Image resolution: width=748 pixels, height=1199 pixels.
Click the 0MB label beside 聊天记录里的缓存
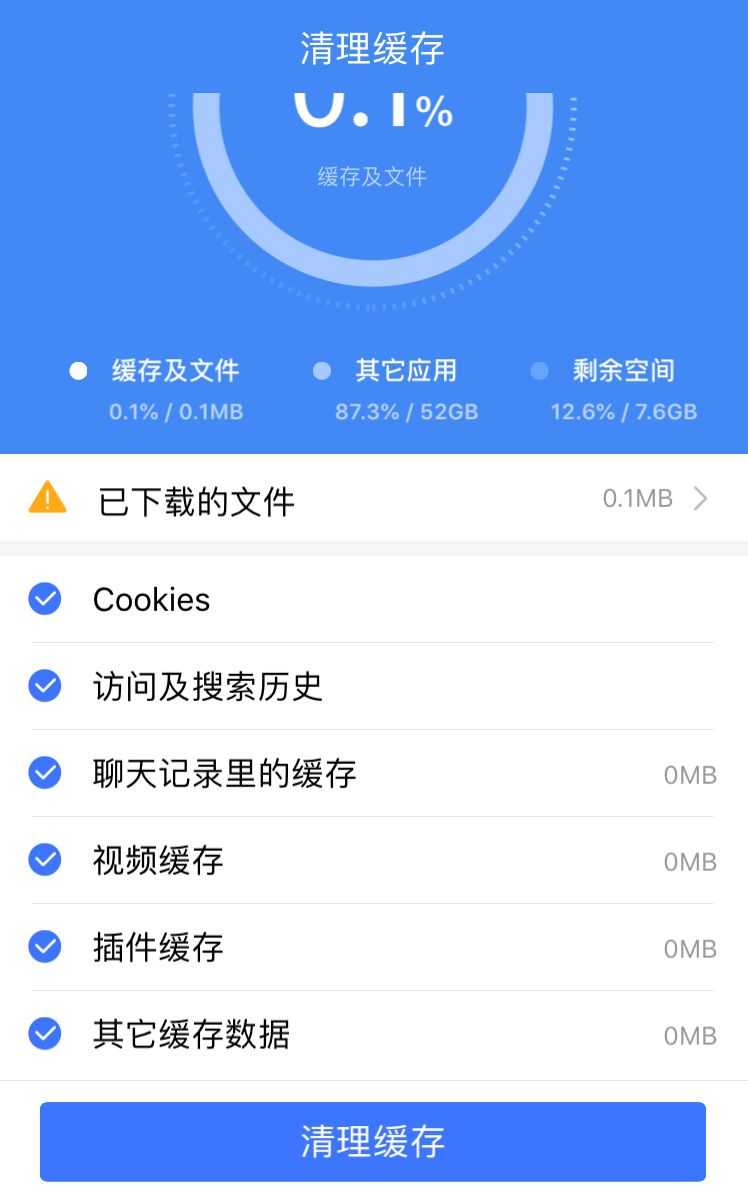point(689,775)
